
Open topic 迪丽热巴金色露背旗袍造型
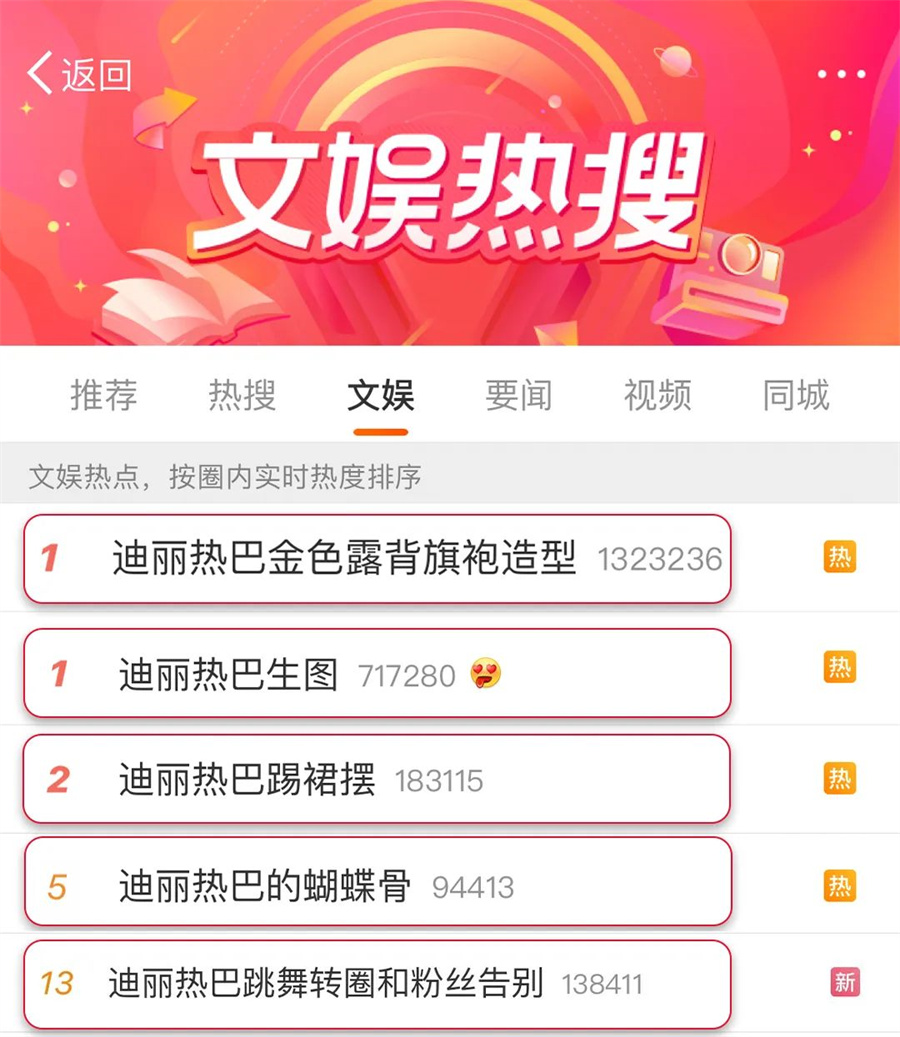[x=345, y=558]
